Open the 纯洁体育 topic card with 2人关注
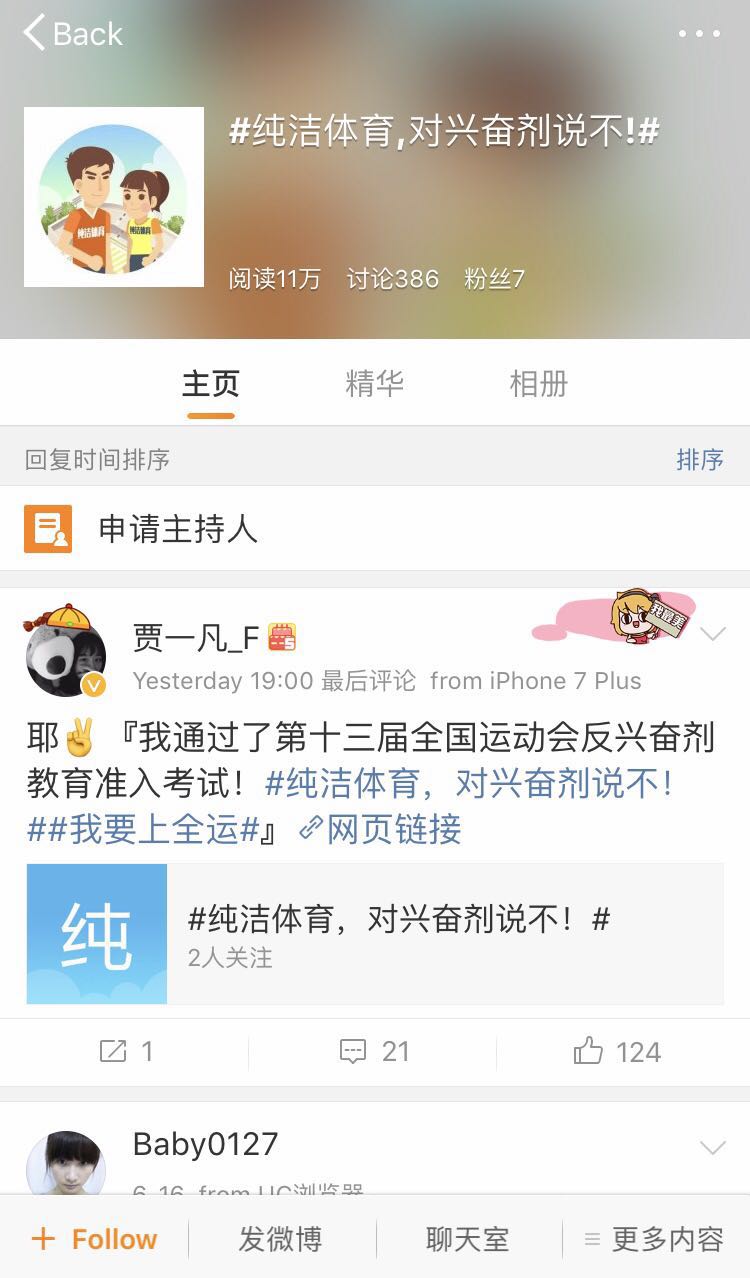The width and height of the screenshot is (750, 1278). 374,934
